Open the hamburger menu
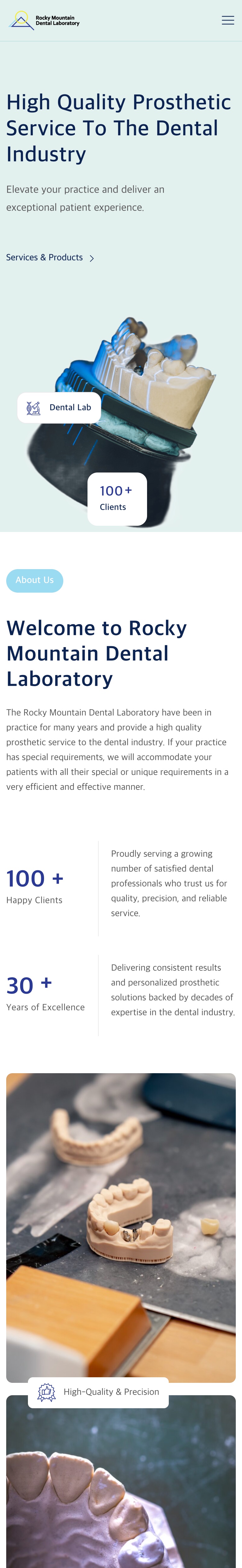Viewport: 242px width, 1568px height. pyautogui.click(x=227, y=21)
